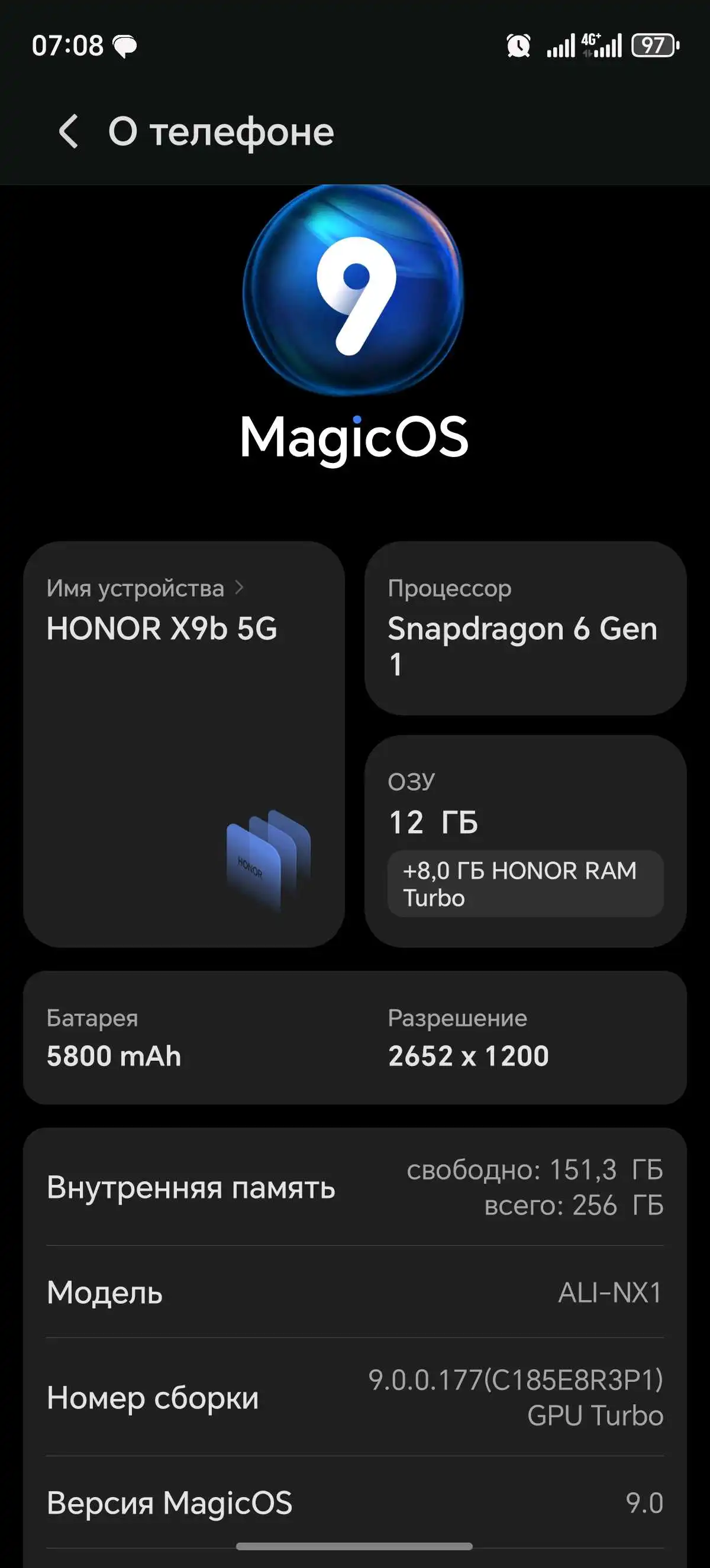The height and width of the screenshot is (1568, 710).
Task: Tap the Номер сборки row
Action: 354,1398
